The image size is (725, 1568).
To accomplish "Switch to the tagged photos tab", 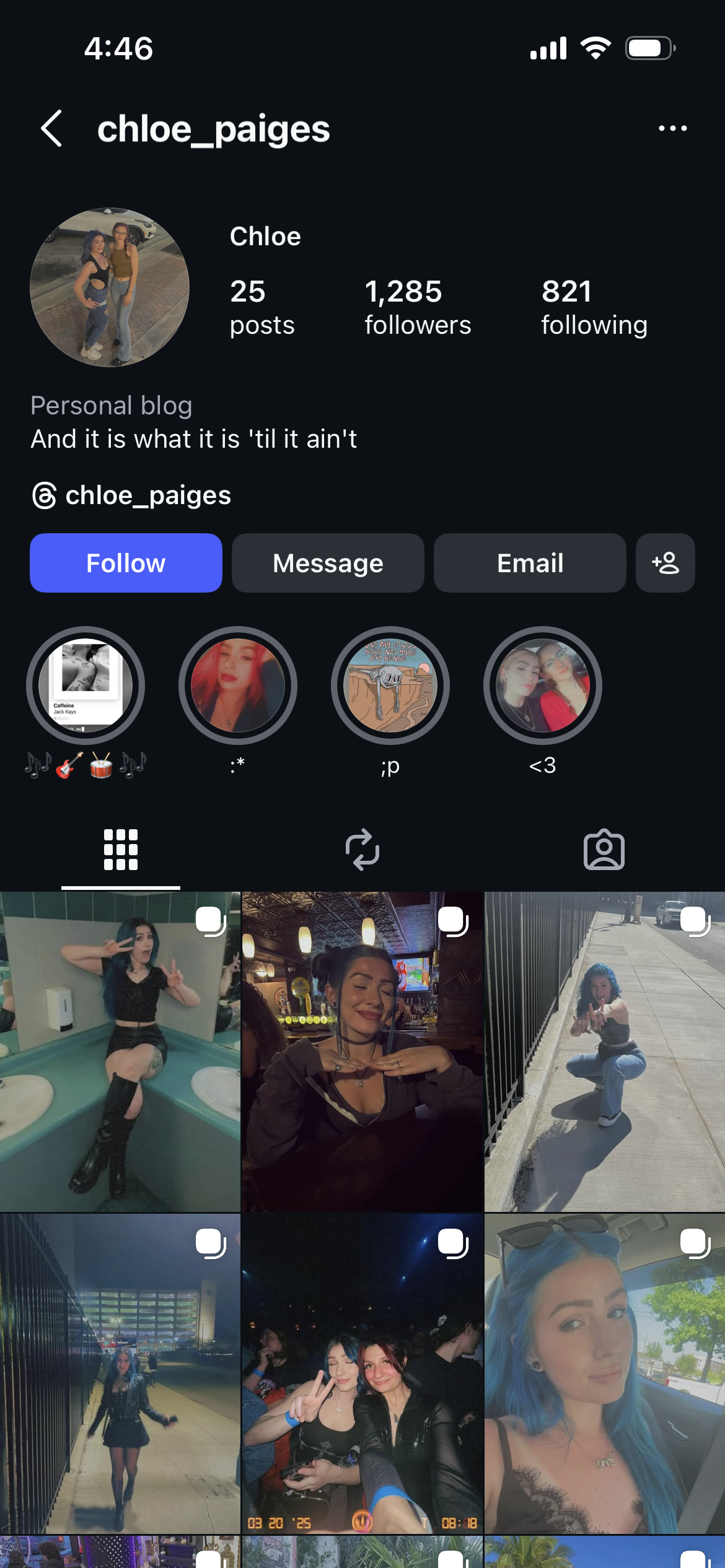I will point(604,850).
